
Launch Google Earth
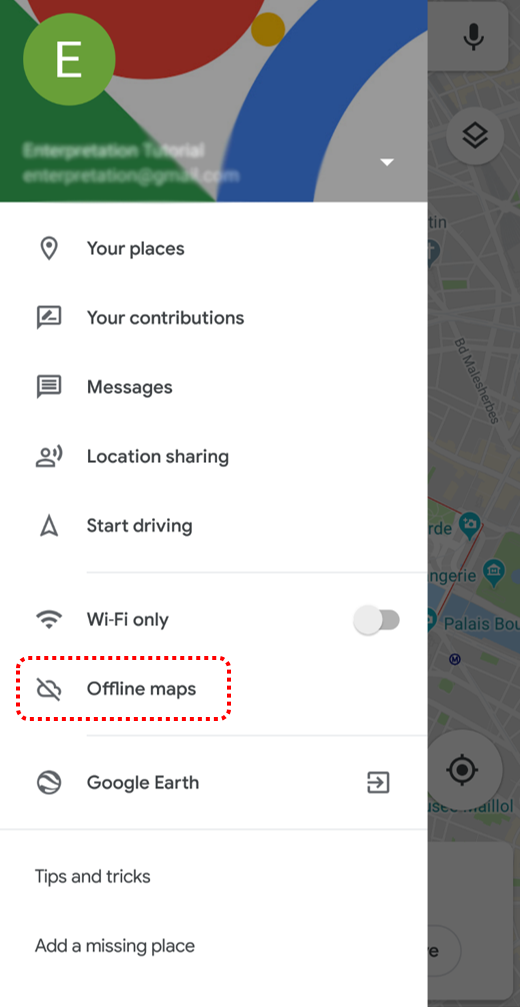click(x=214, y=783)
